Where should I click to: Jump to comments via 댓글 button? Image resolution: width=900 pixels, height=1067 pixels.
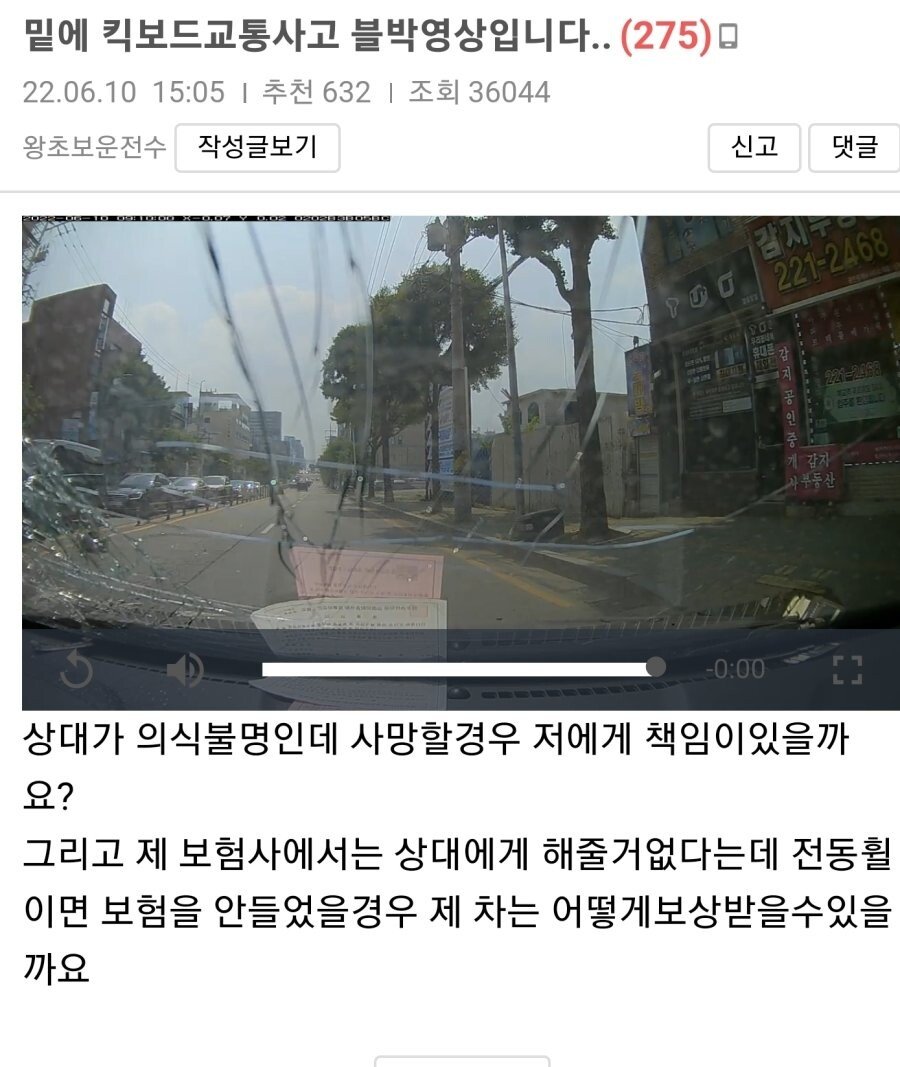tap(853, 148)
